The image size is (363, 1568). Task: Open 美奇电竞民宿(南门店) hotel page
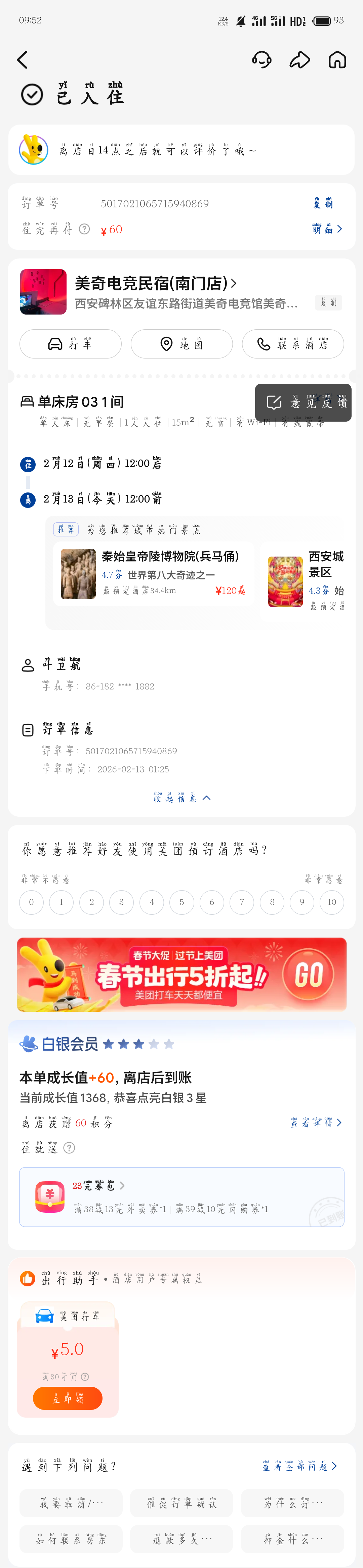coord(155,283)
